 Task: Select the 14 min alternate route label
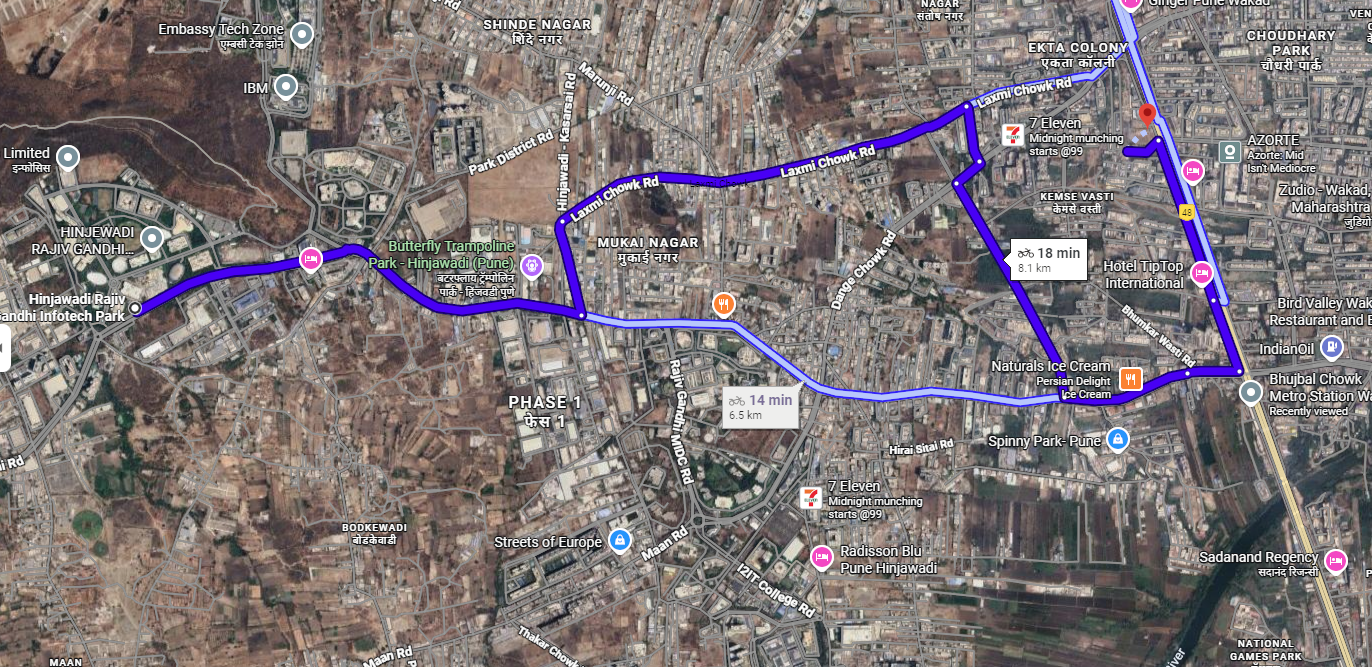click(761, 406)
